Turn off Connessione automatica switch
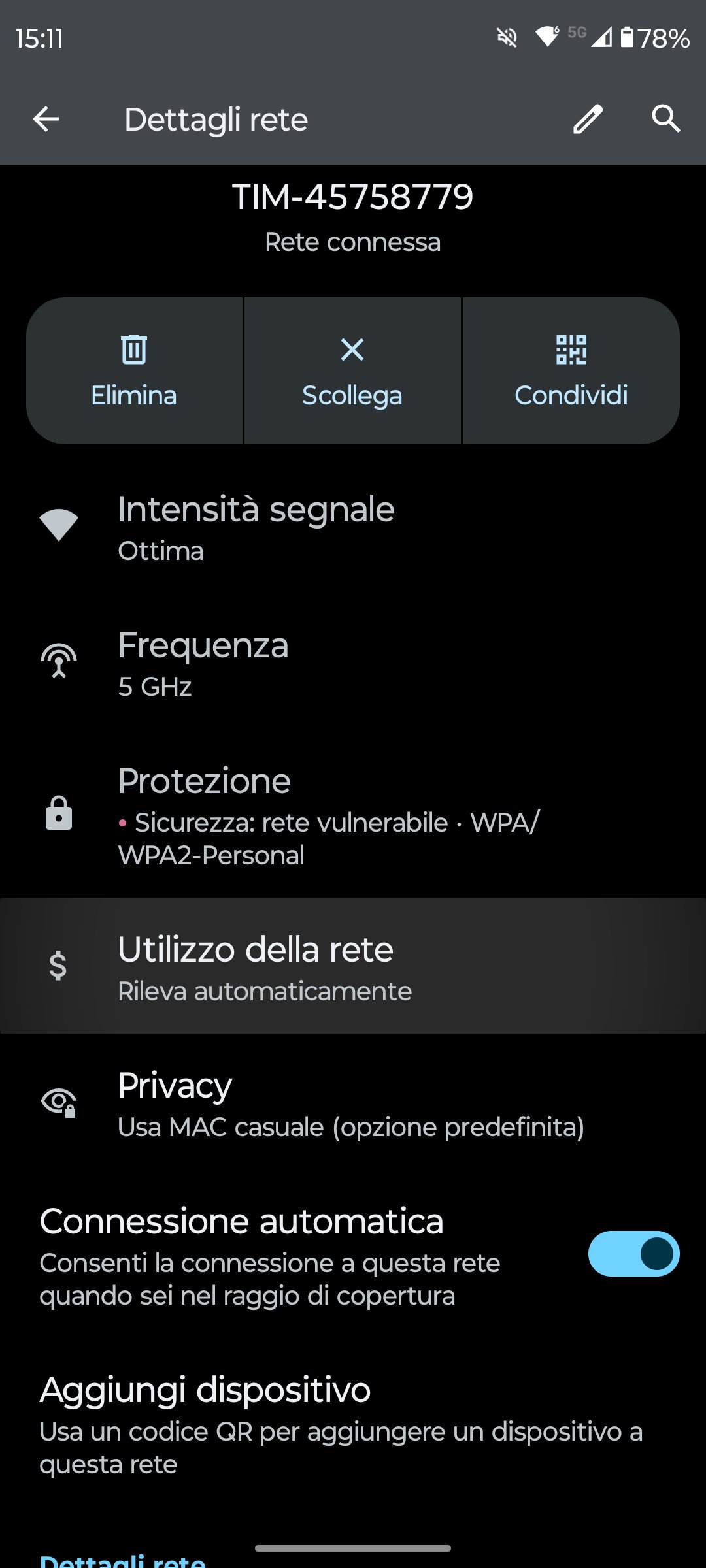This screenshot has height=1568, width=706. 633,1254
